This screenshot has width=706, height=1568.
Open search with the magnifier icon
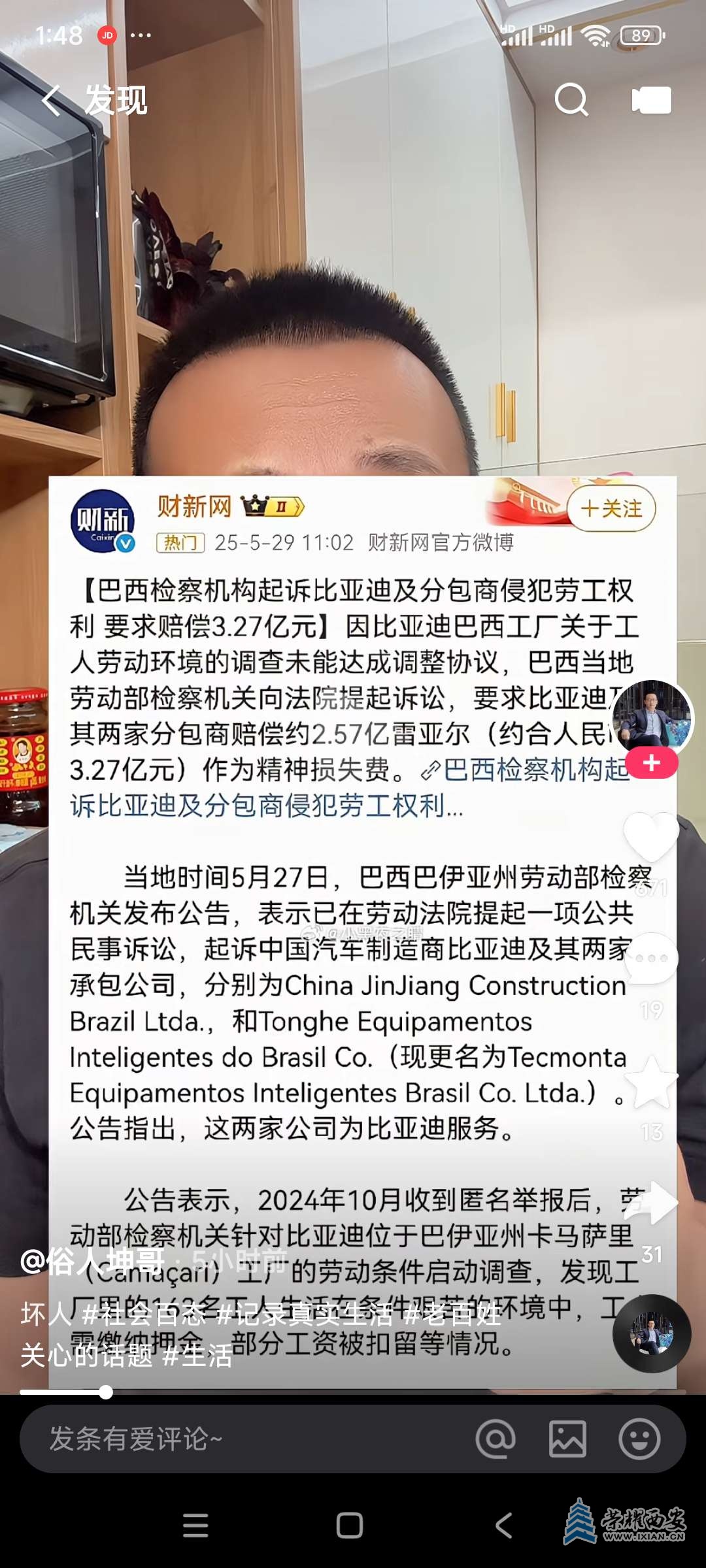pyautogui.click(x=571, y=101)
